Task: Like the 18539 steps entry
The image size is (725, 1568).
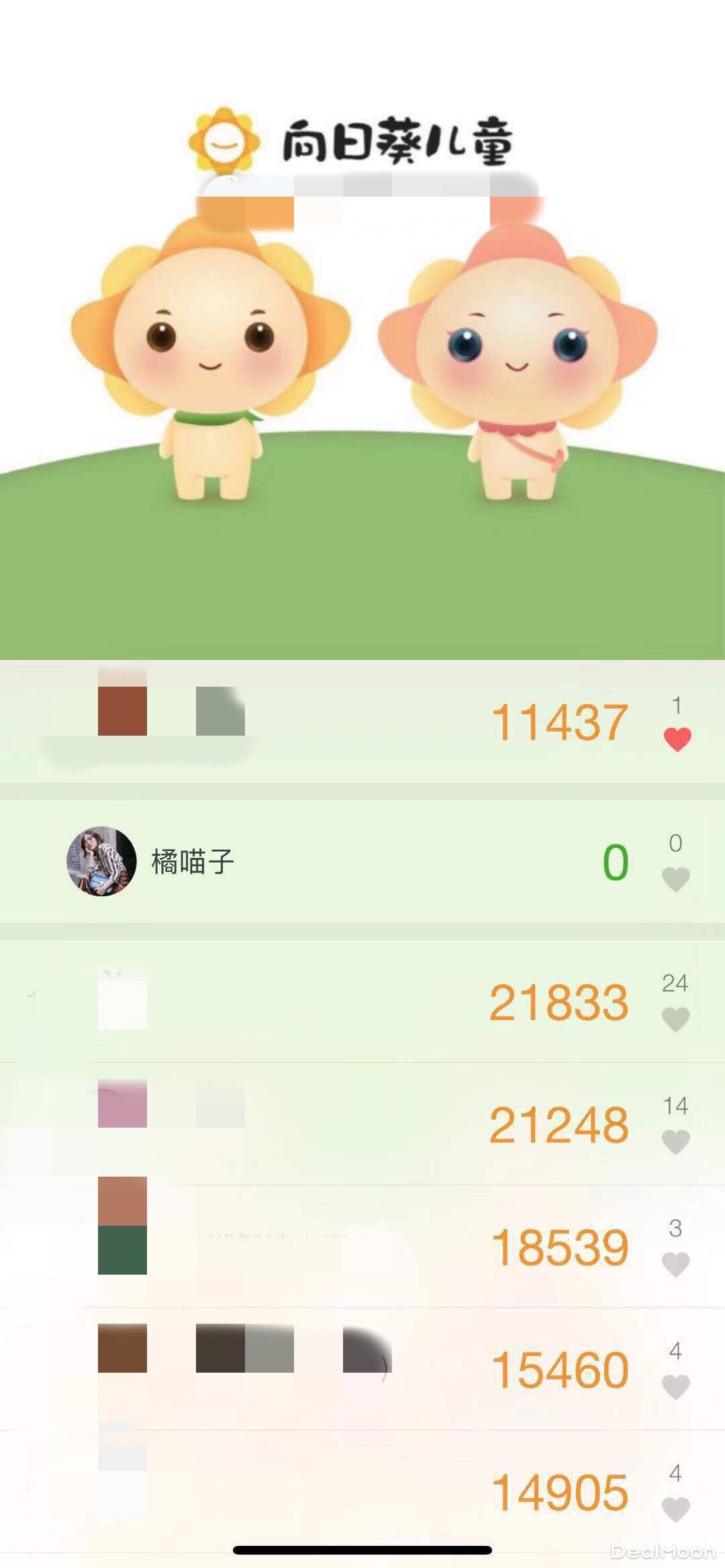Action: pos(675,1264)
